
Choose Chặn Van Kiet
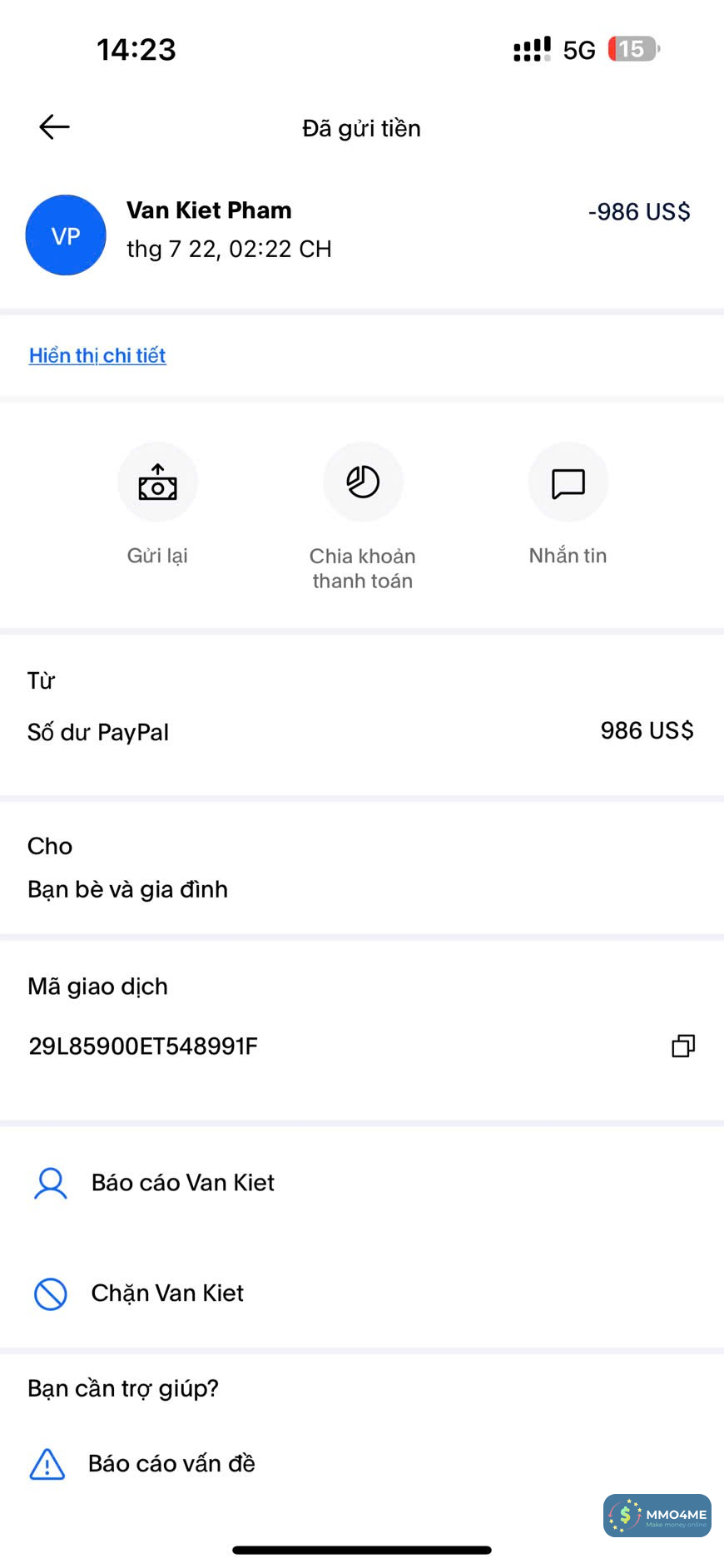click(x=167, y=1293)
